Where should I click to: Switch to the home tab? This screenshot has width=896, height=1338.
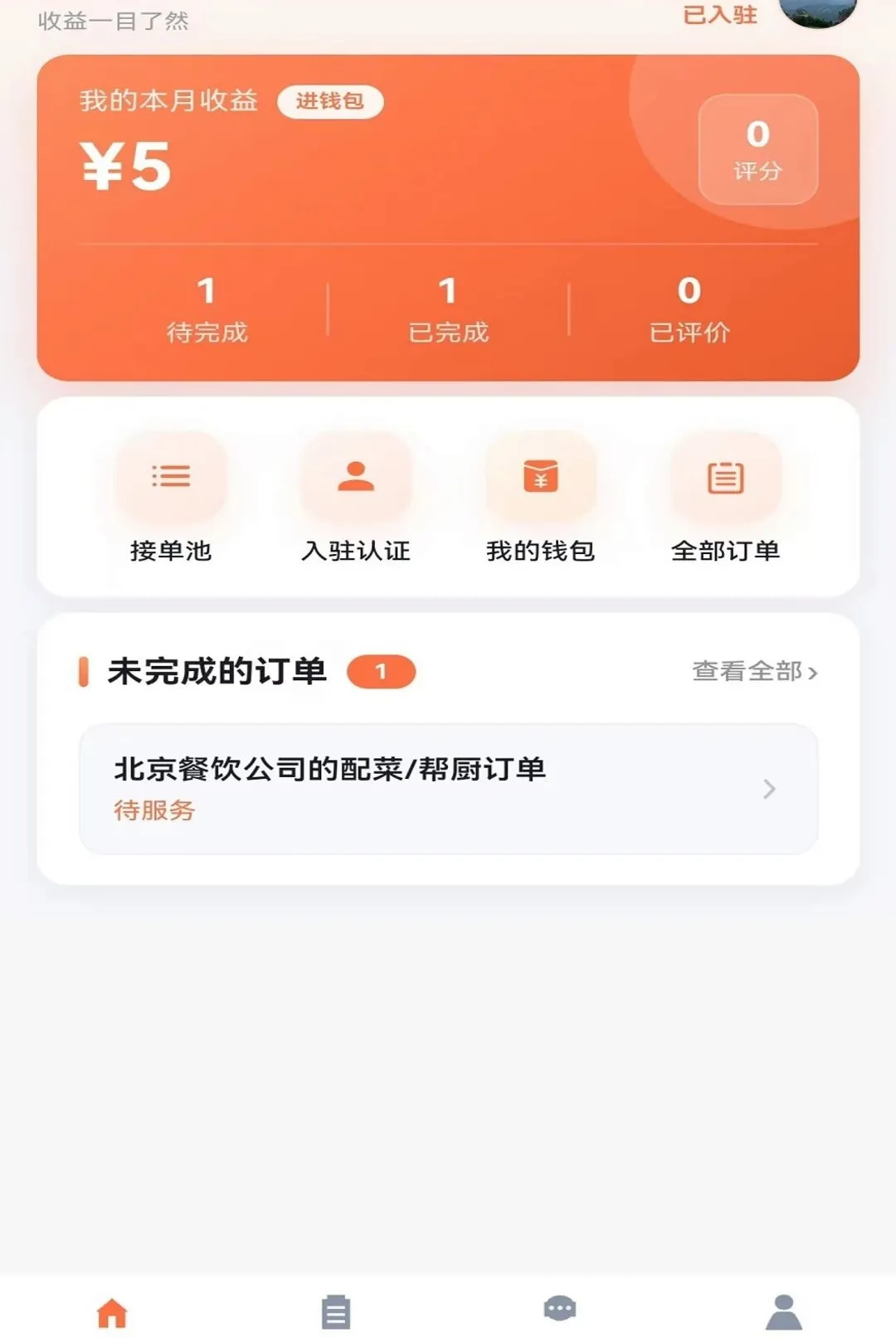pyautogui.click(x=112, y=1313)
